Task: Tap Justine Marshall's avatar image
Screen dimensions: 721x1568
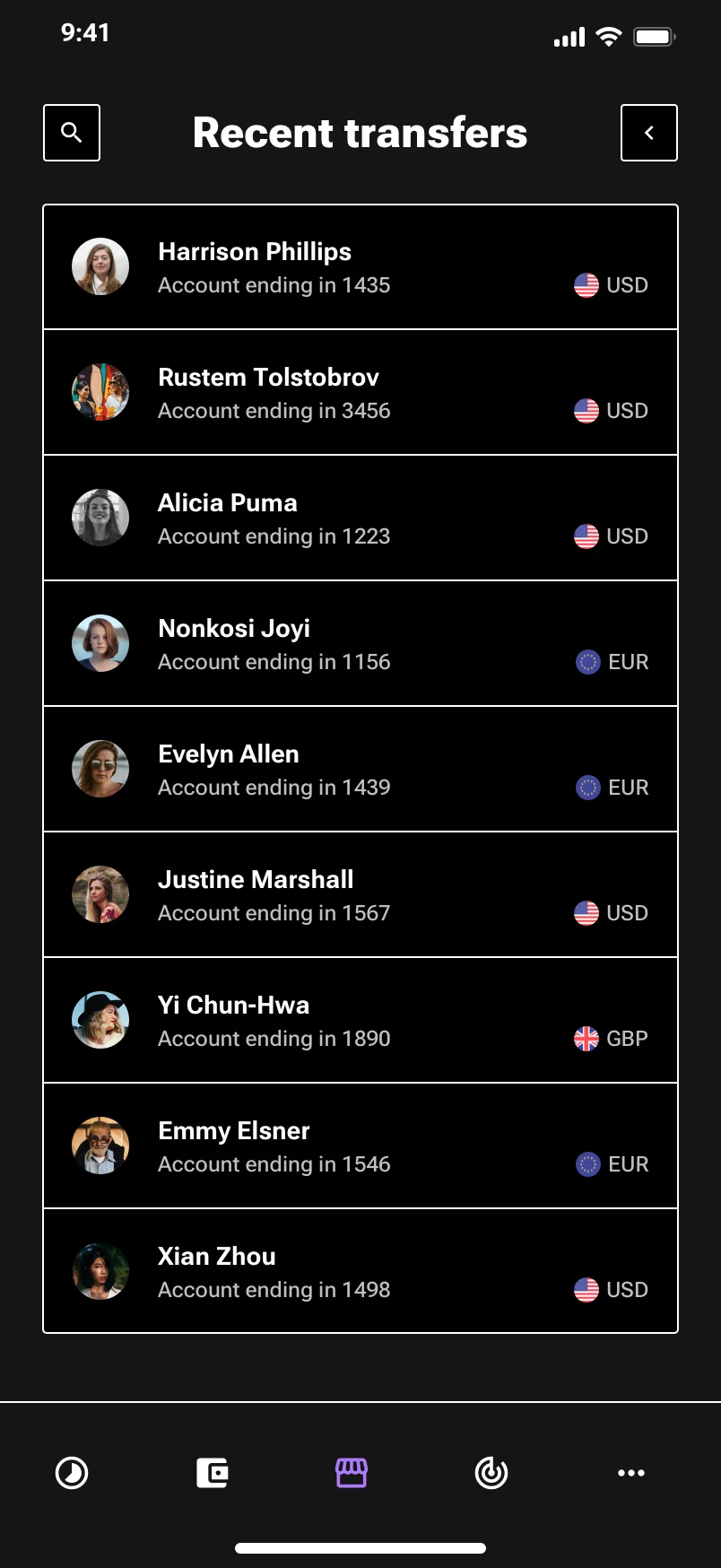Action: pyautogui.click(x=100, y=894)
